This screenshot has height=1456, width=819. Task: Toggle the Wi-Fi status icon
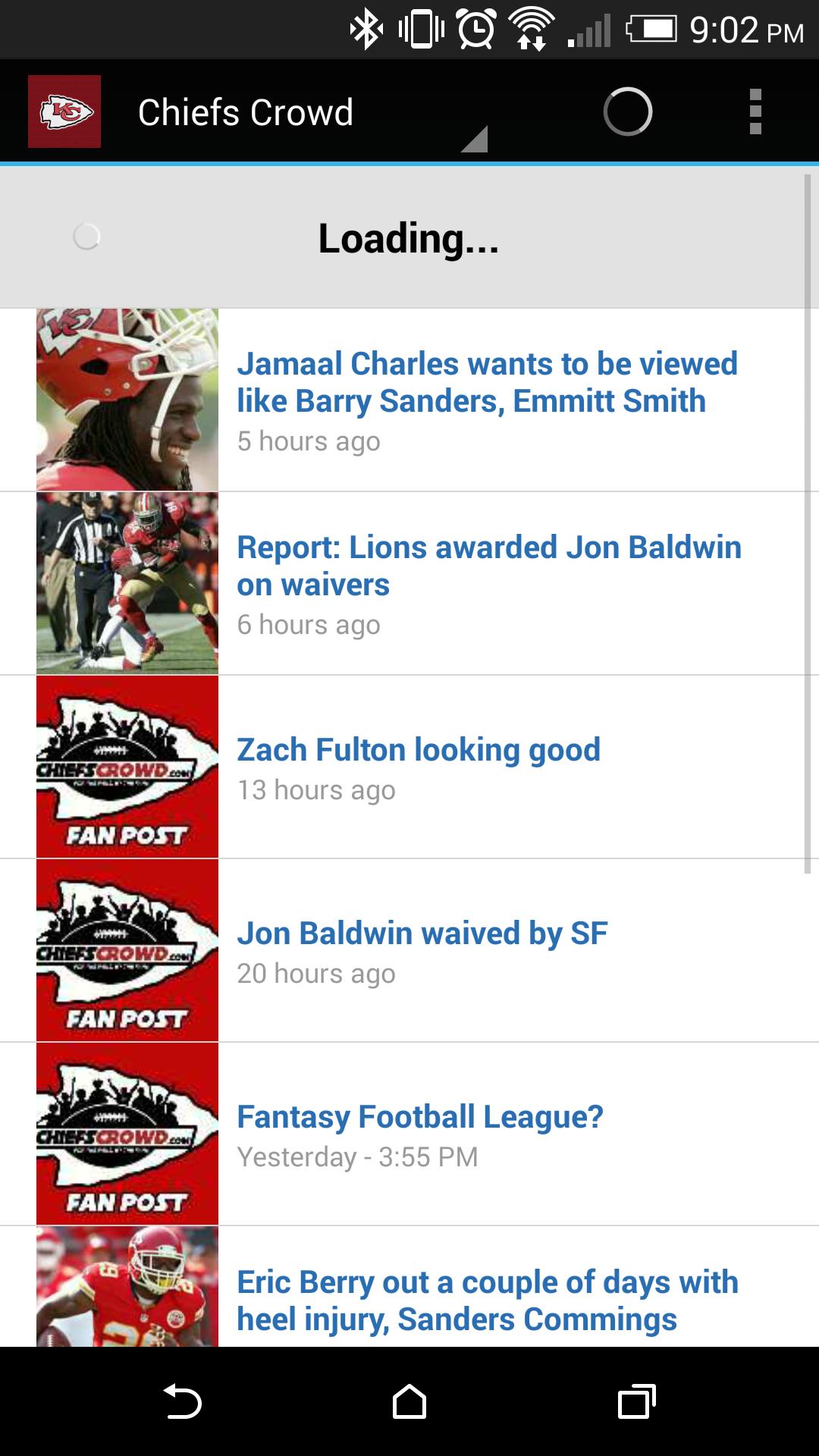[x=531, y=27]
